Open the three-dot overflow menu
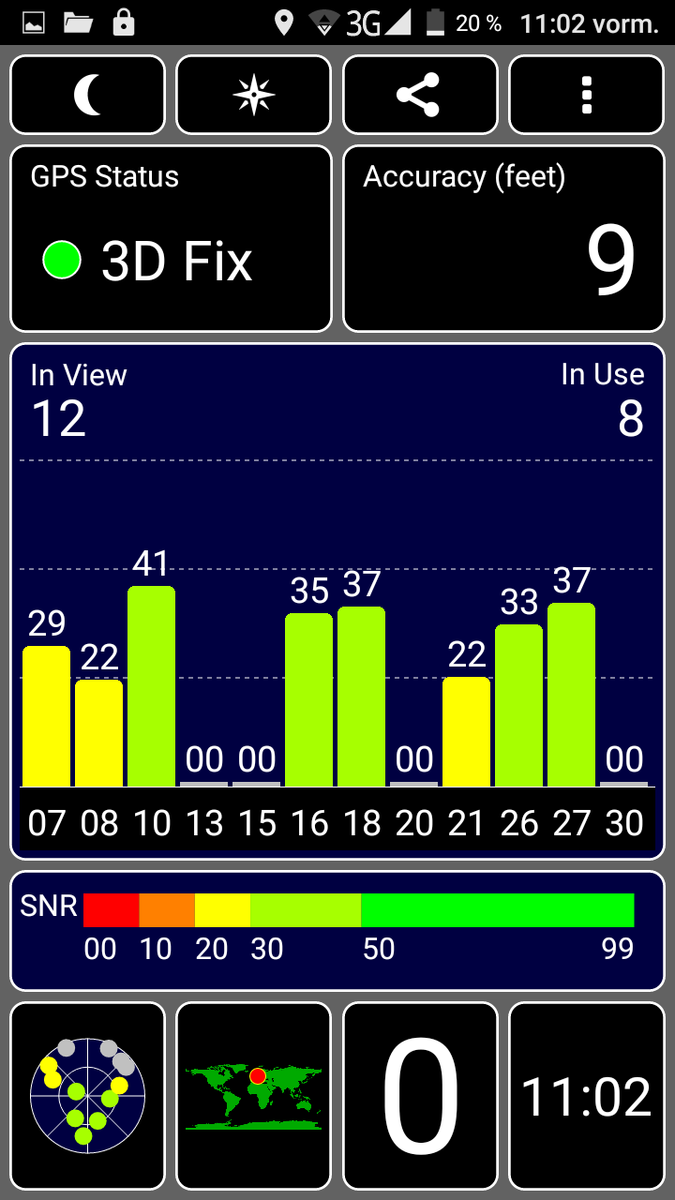The image size is (675, 1200). point(586,95)
